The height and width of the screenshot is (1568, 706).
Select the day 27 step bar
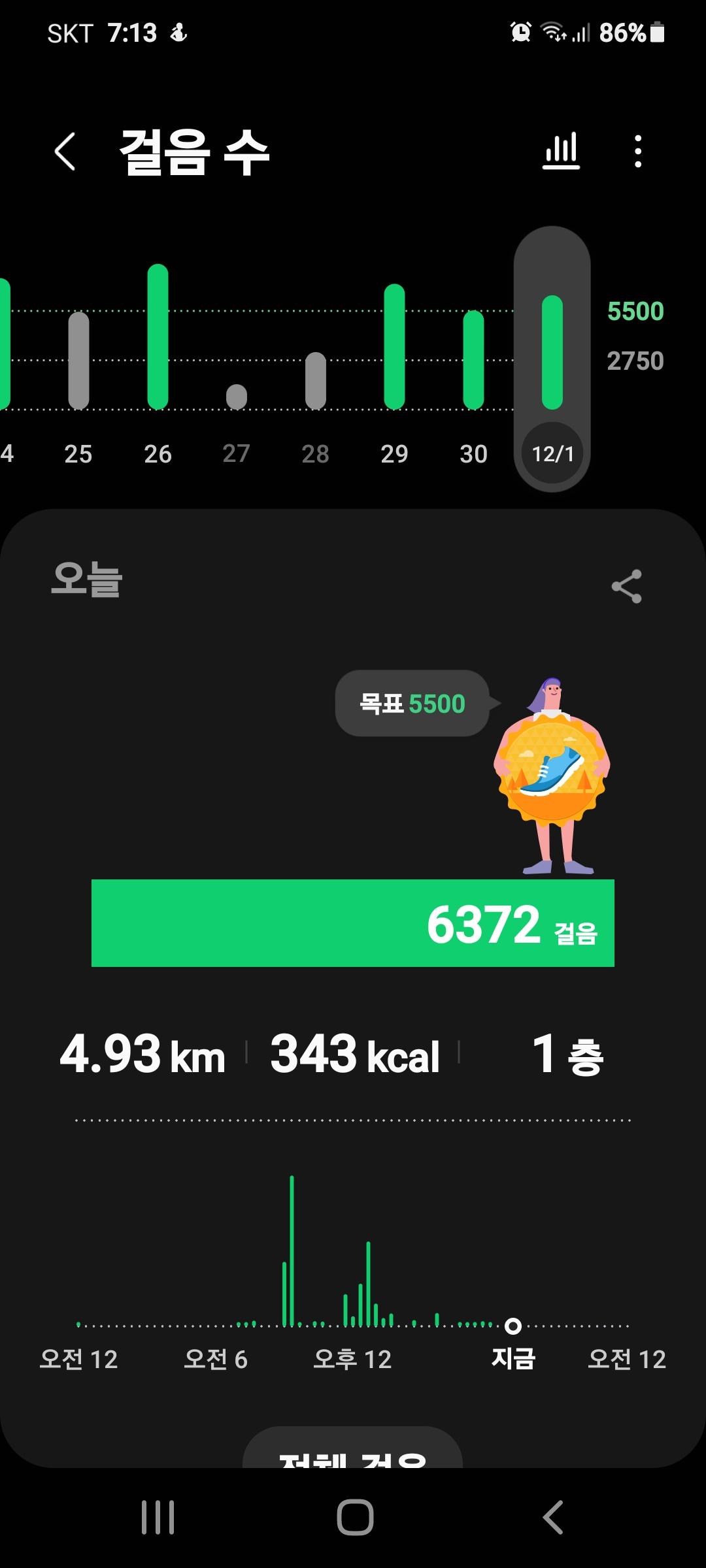[236, 396]
